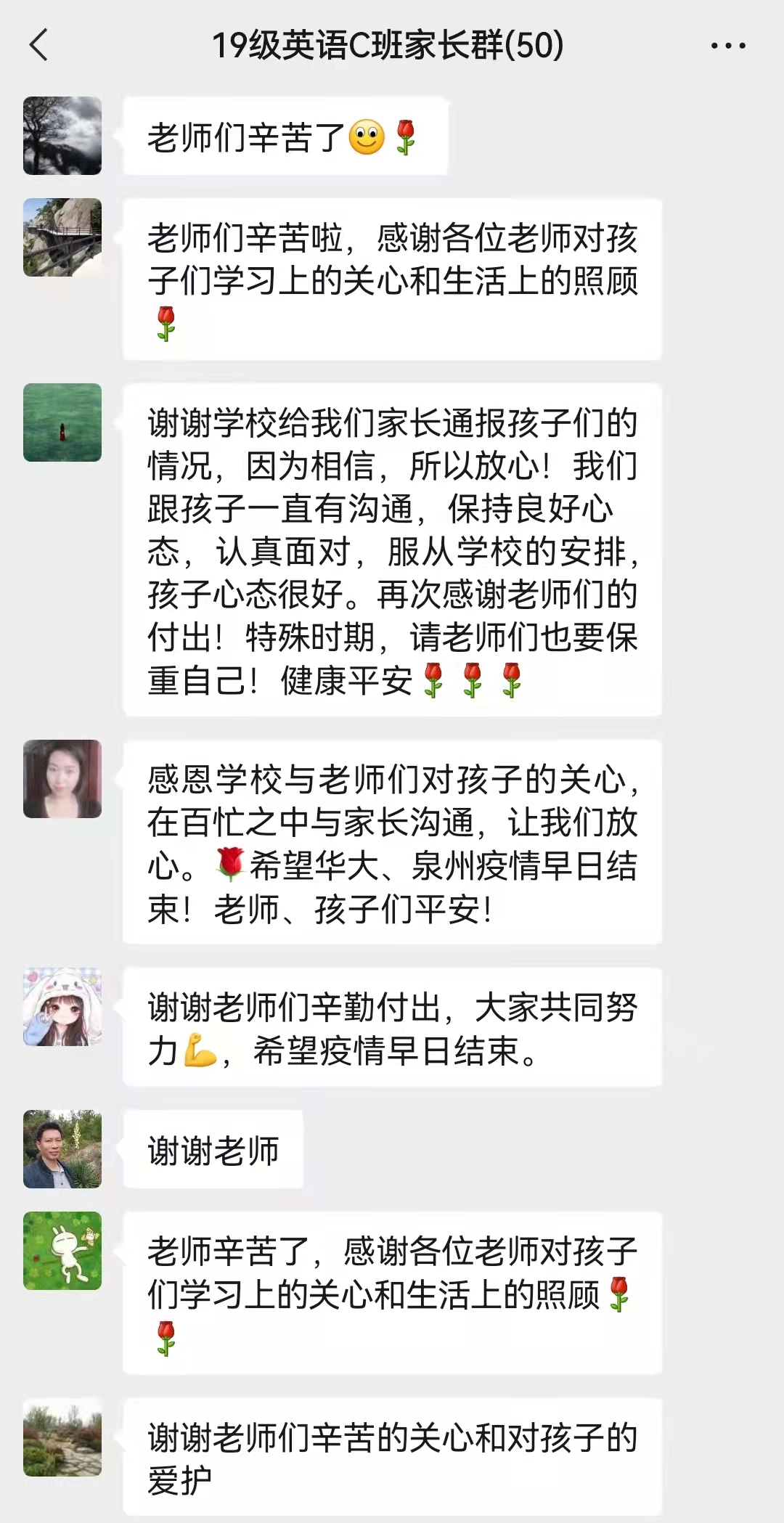784x1523 pixels.
Task: Click the 老师们辛苦了 message bubble
Action: [287, 138]
